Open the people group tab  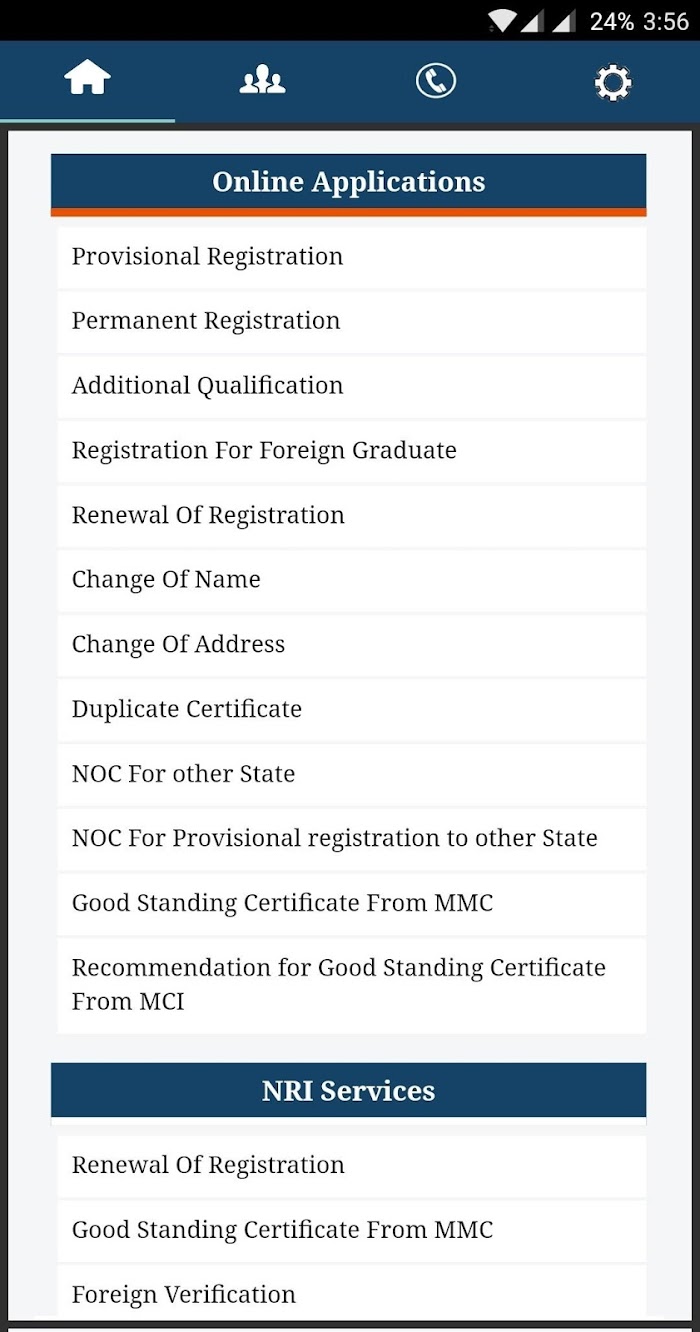pos(262,80)
